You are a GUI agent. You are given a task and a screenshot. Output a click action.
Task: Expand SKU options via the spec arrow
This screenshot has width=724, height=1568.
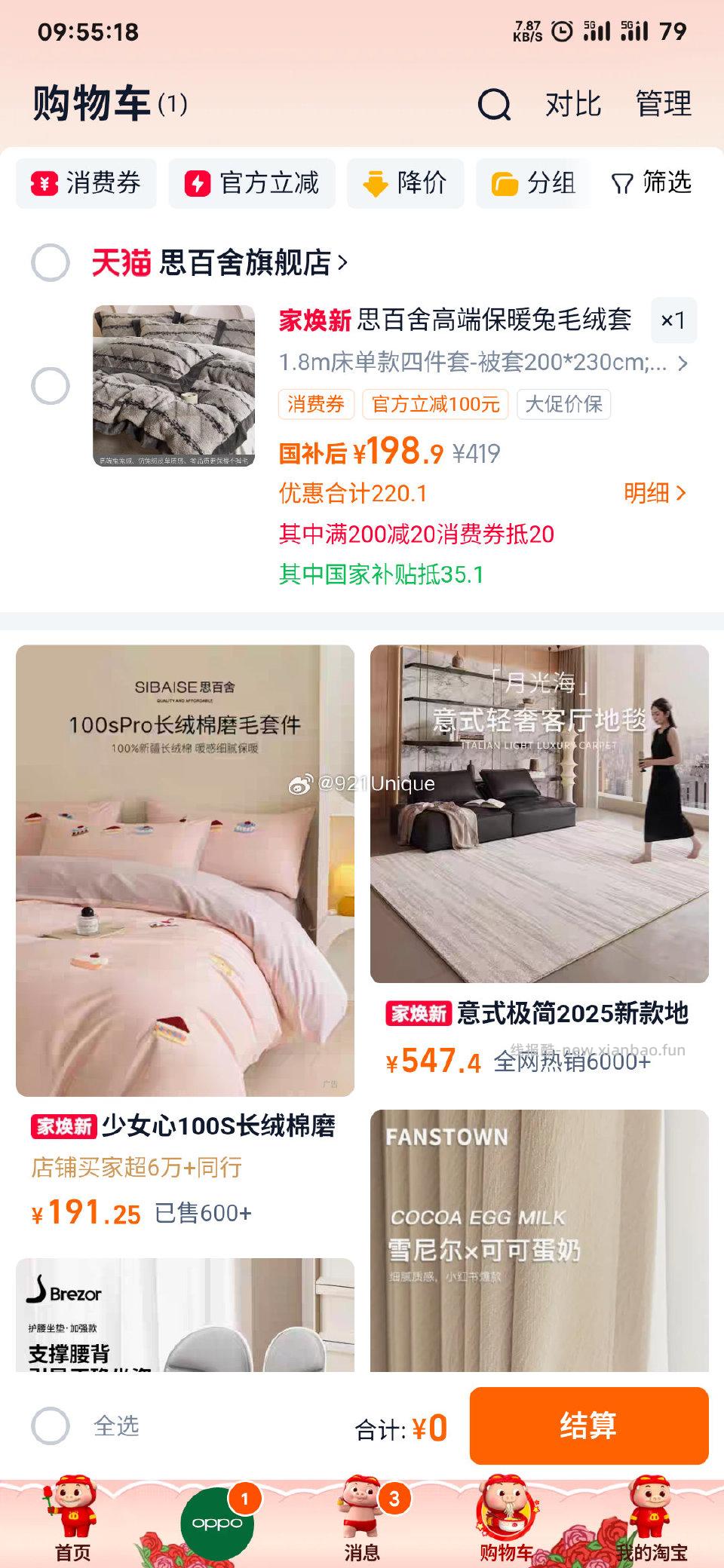(x=685, y=363)
